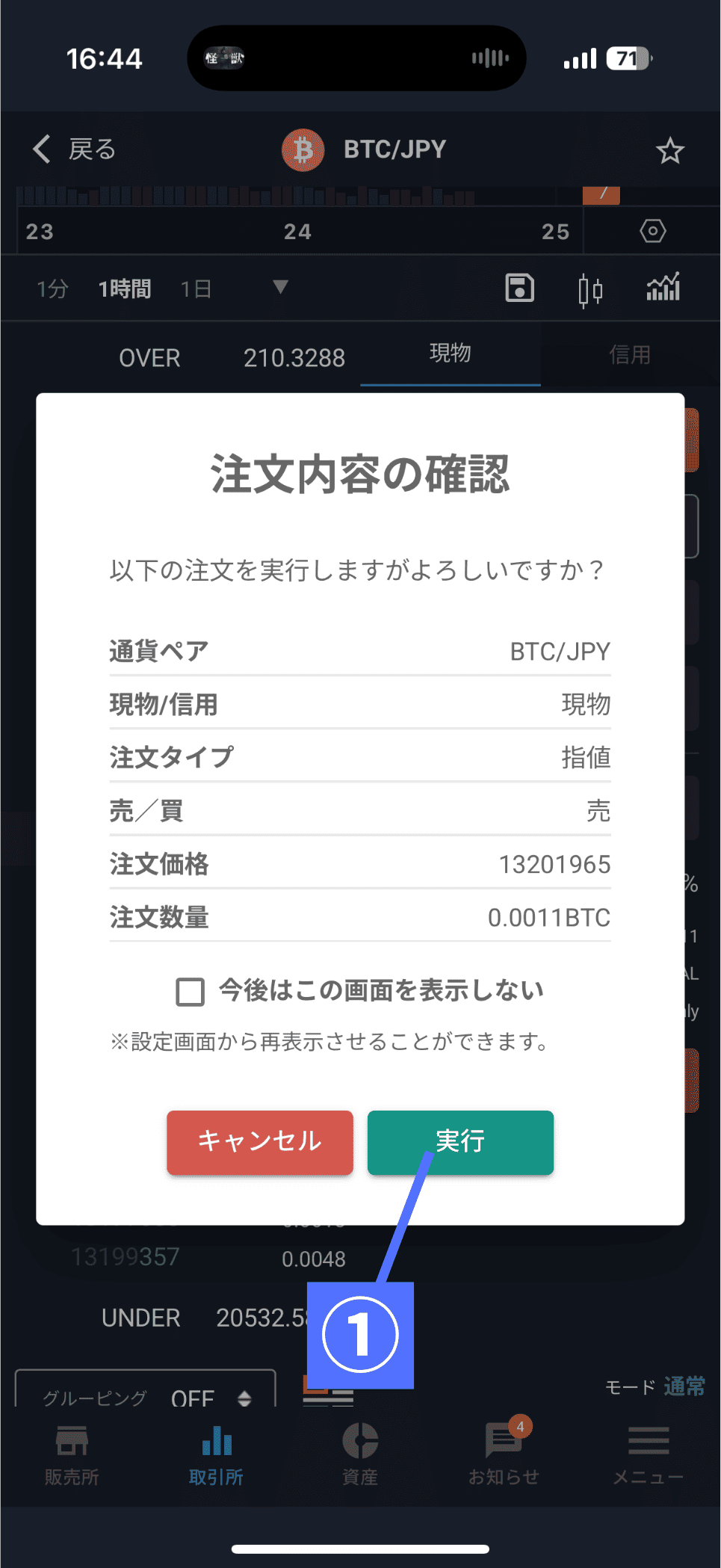Open candlestick chart type options

coord(590,289)
